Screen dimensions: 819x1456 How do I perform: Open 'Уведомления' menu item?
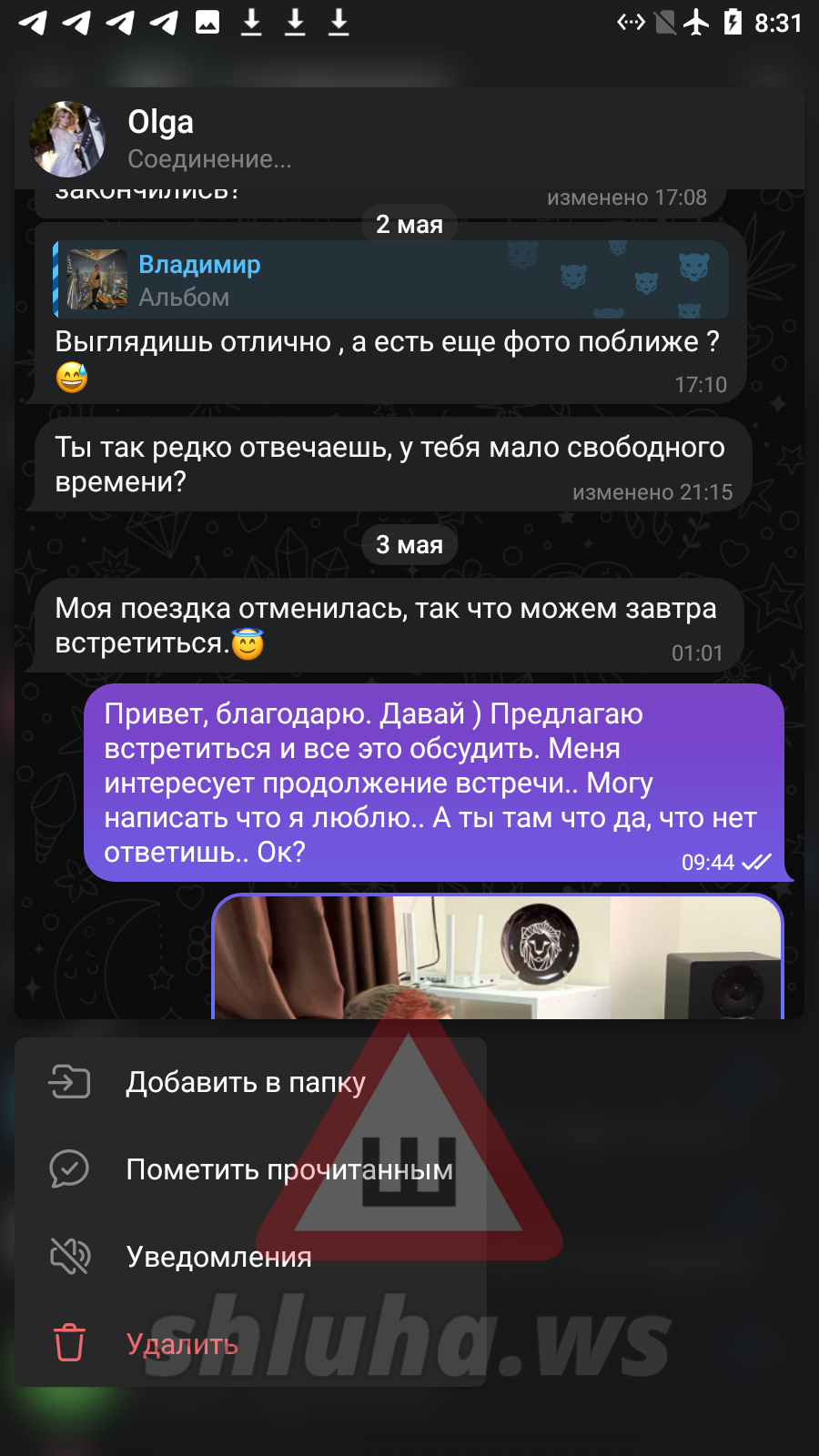[218, 1257]
